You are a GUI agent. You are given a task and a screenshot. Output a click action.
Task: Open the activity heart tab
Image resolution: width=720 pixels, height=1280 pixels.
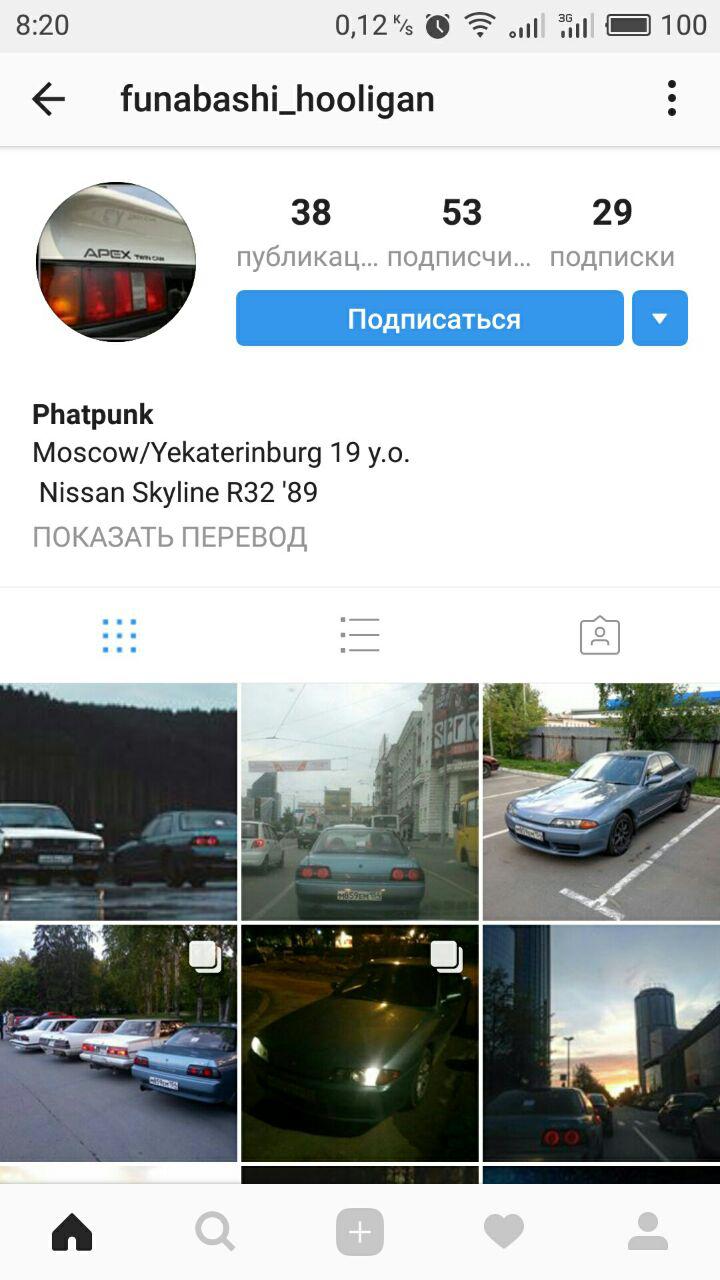pos(503,1232)
